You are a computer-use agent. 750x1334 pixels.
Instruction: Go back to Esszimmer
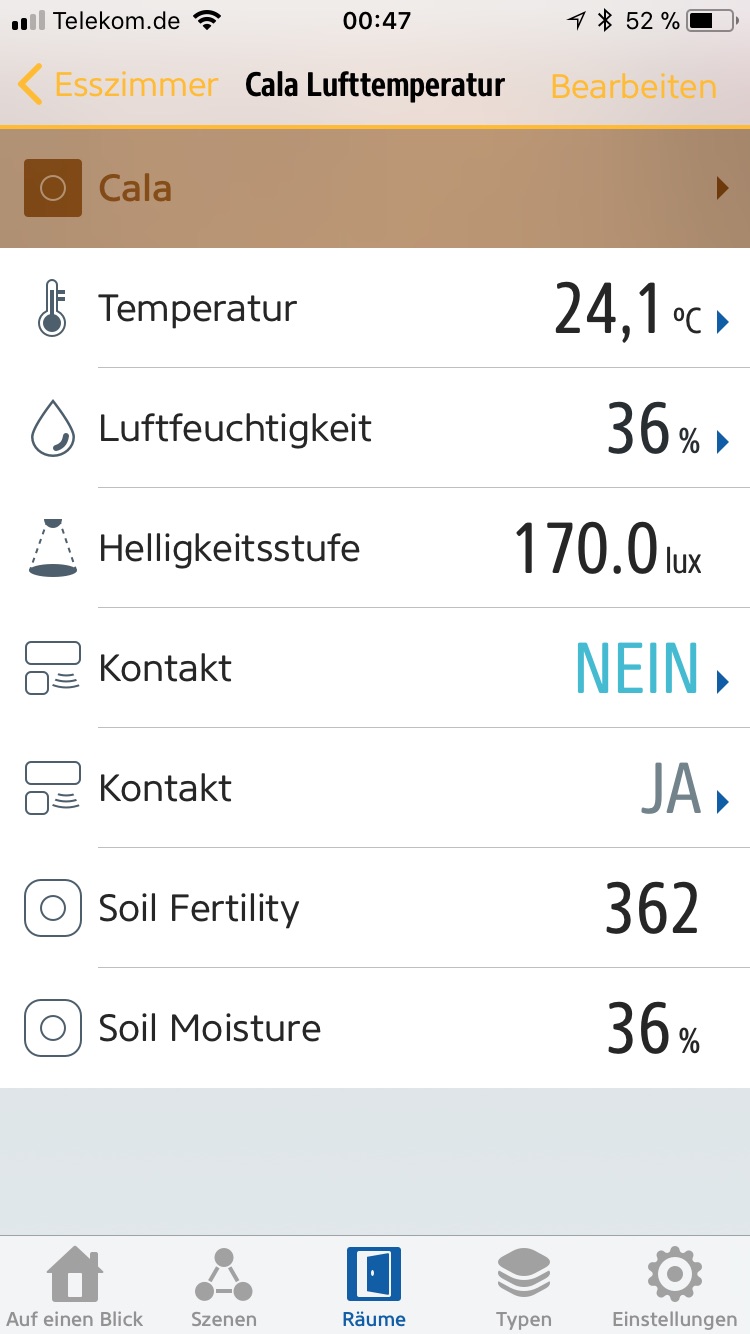[120, 85]
